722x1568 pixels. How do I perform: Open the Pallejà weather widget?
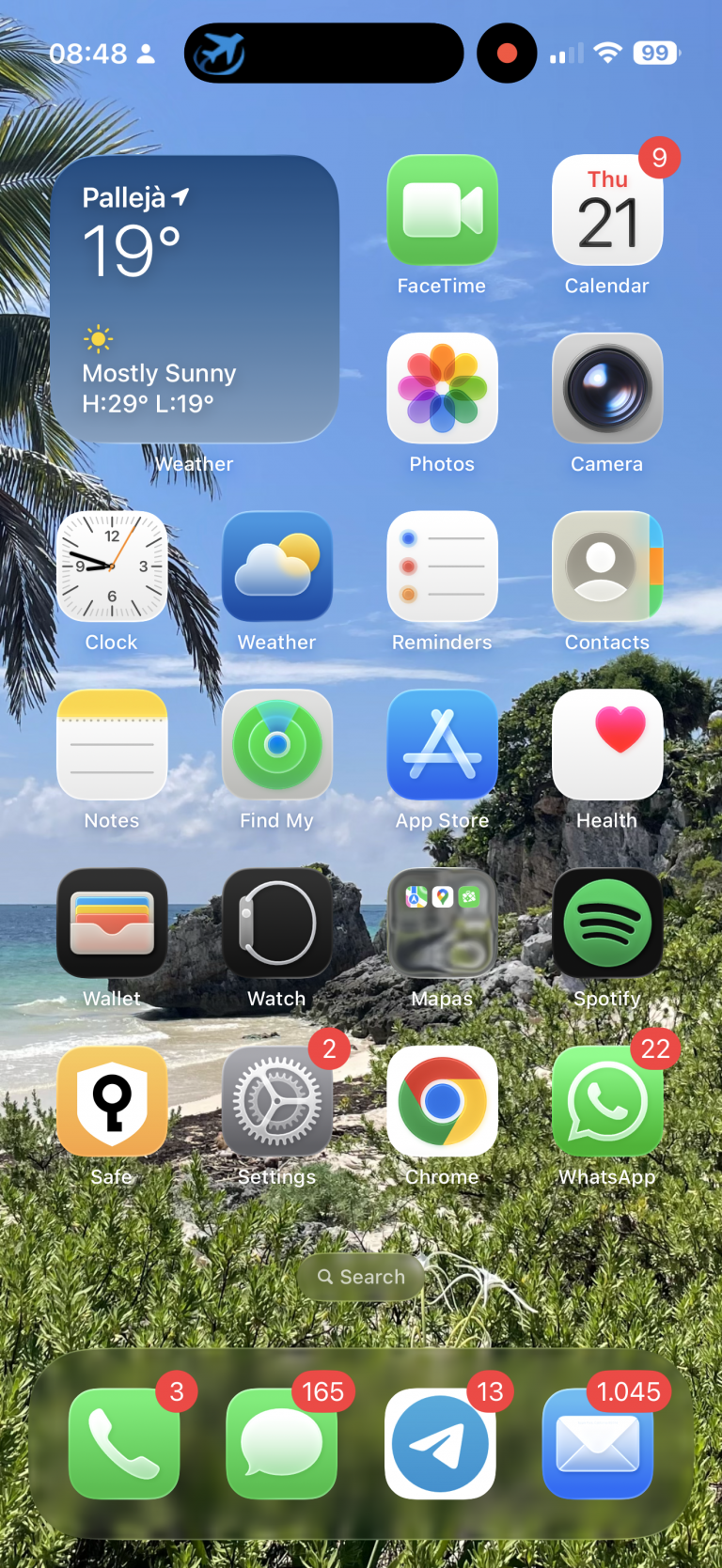click(195, 299)
